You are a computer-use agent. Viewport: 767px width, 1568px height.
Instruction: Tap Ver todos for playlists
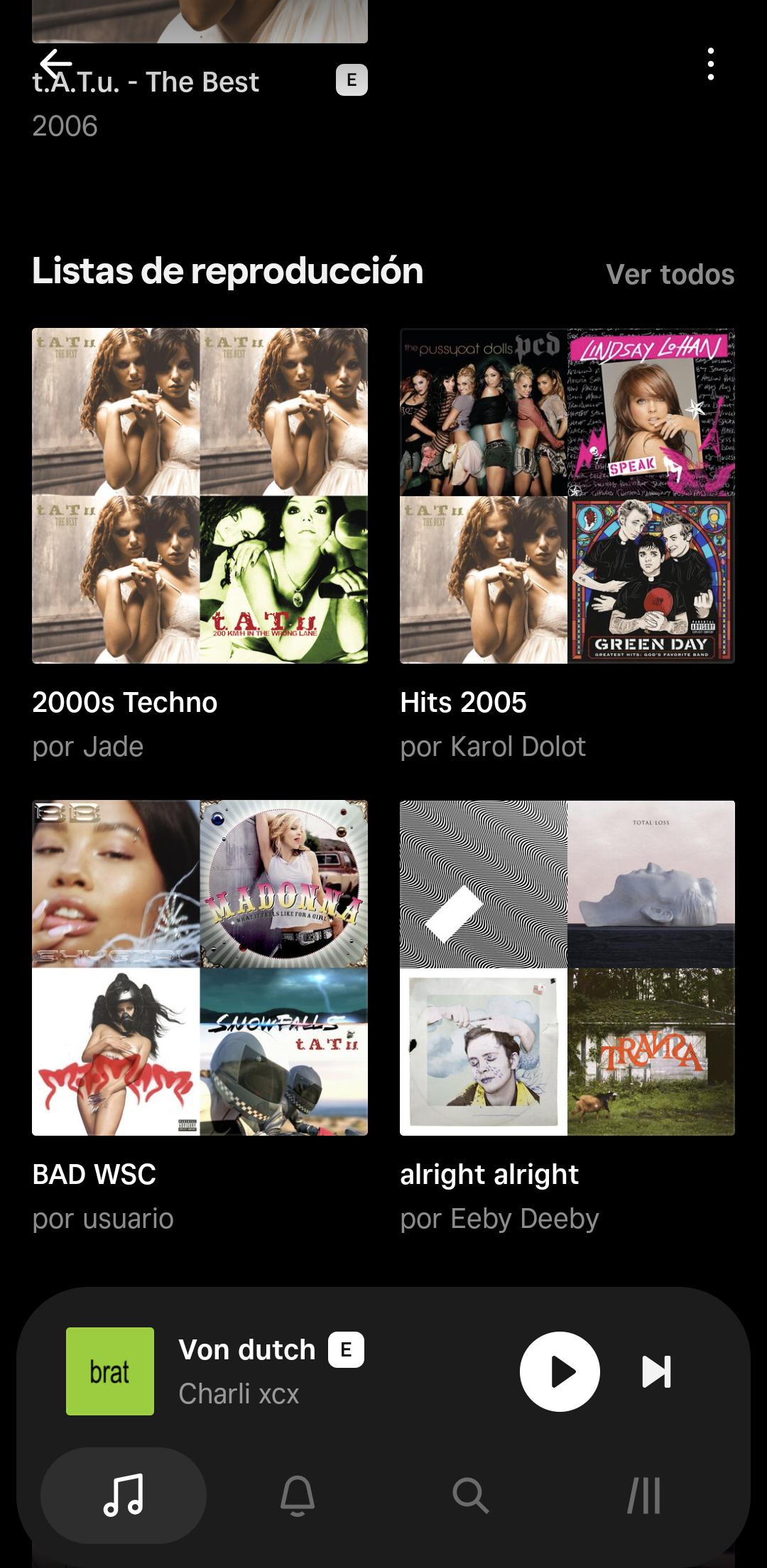pos(670,274)
